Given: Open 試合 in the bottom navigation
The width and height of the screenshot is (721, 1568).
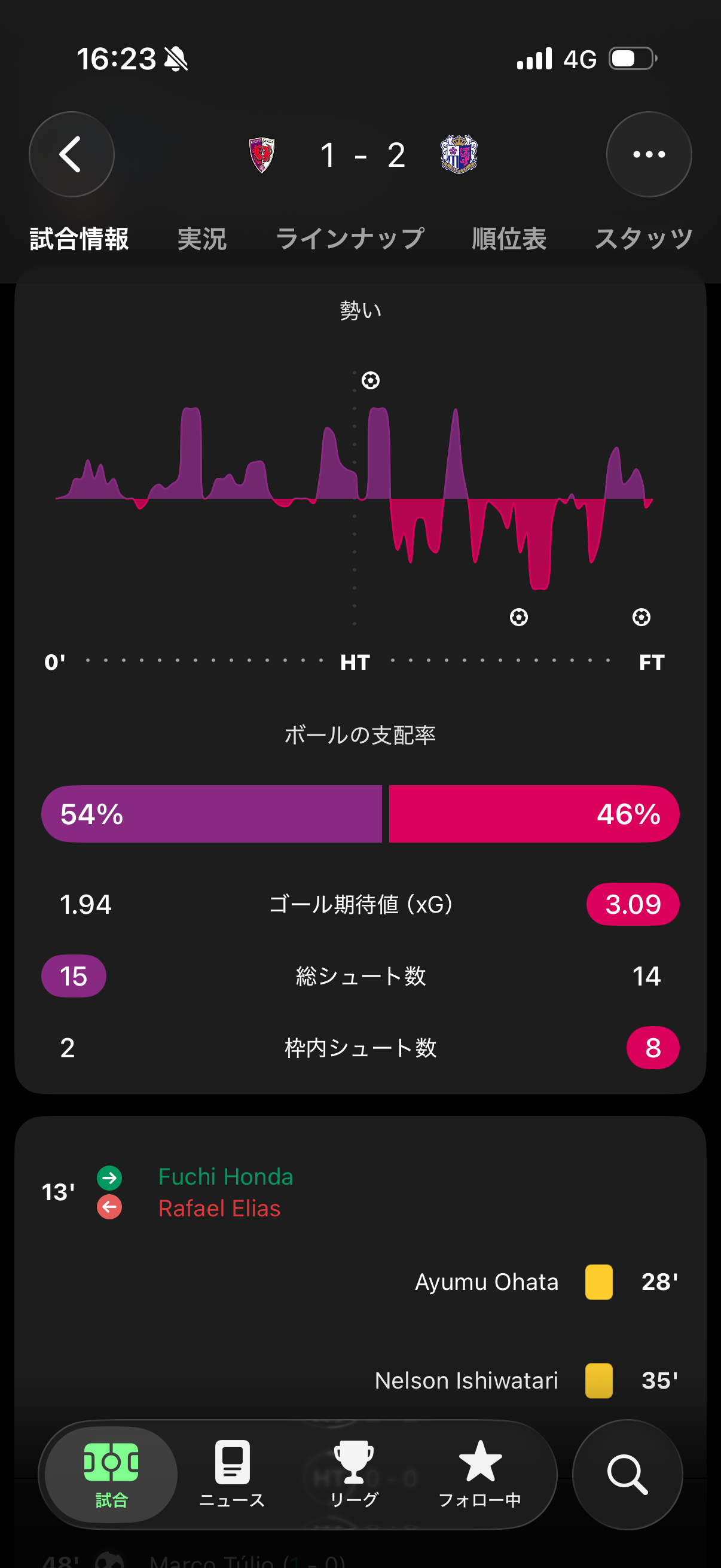Looking at the screenshot, I should 111,1474.
